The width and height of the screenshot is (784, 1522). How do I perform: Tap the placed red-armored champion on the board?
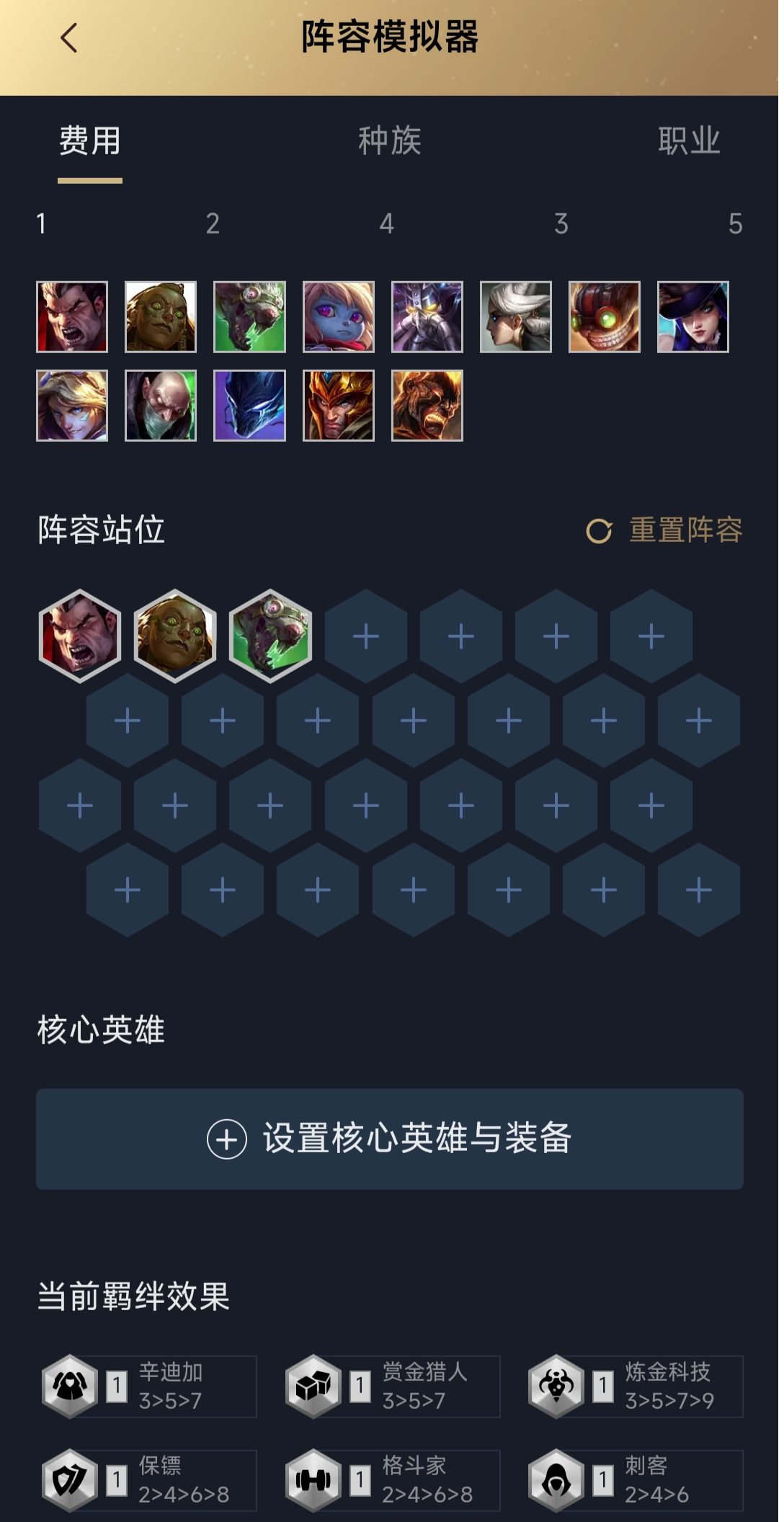tap(79, 636)
